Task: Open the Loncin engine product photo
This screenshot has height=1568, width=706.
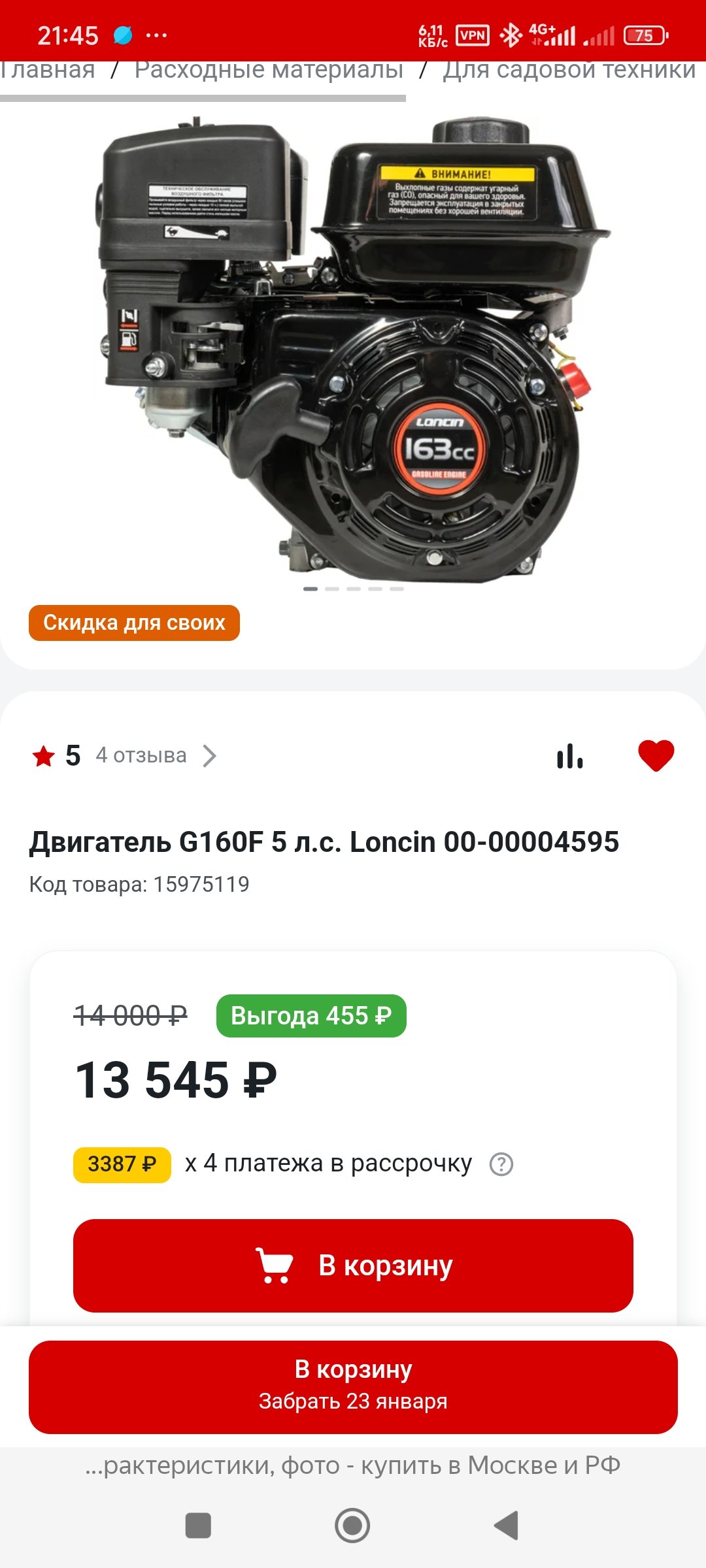Action: click(x=353, y=350)
